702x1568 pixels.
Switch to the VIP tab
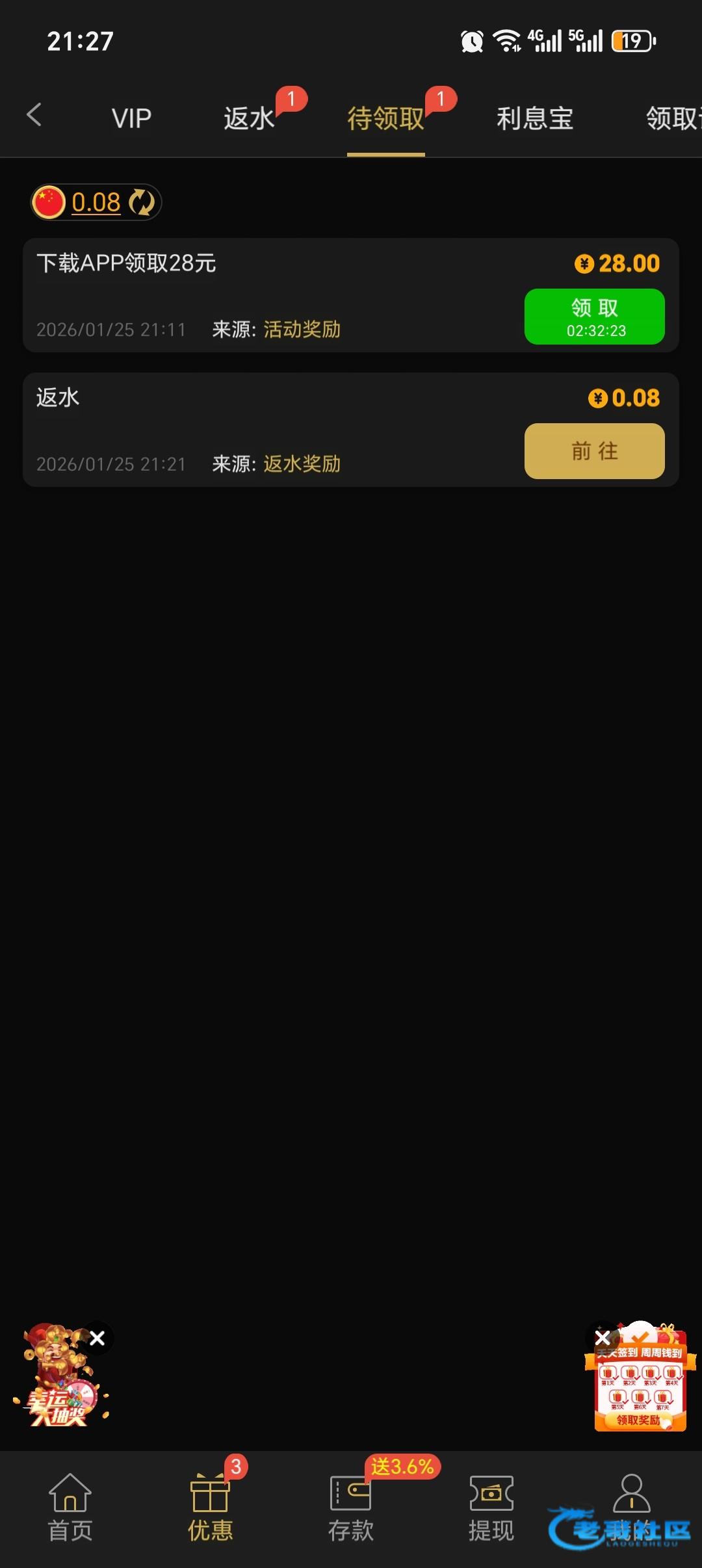pyautogui.click(x=131, y=118)
